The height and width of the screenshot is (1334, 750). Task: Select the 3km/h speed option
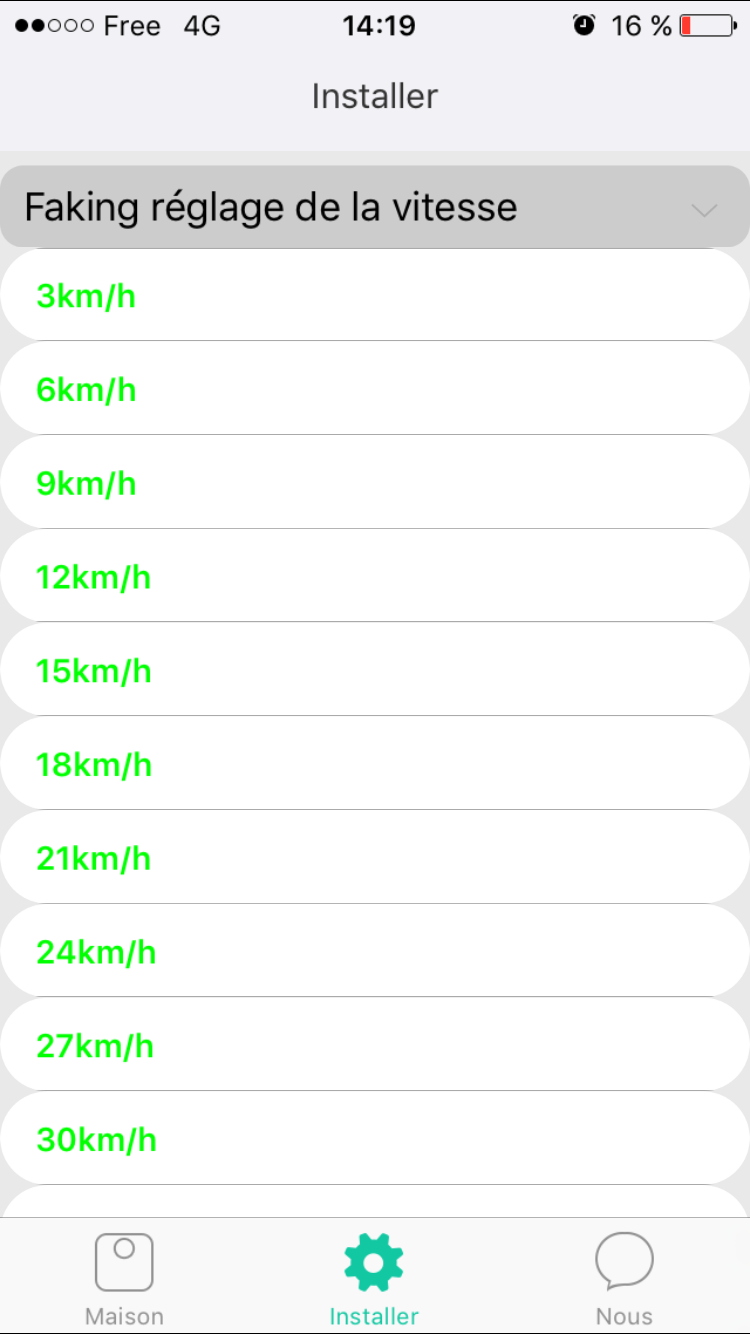pyautogui.click(x=375, y=296)
